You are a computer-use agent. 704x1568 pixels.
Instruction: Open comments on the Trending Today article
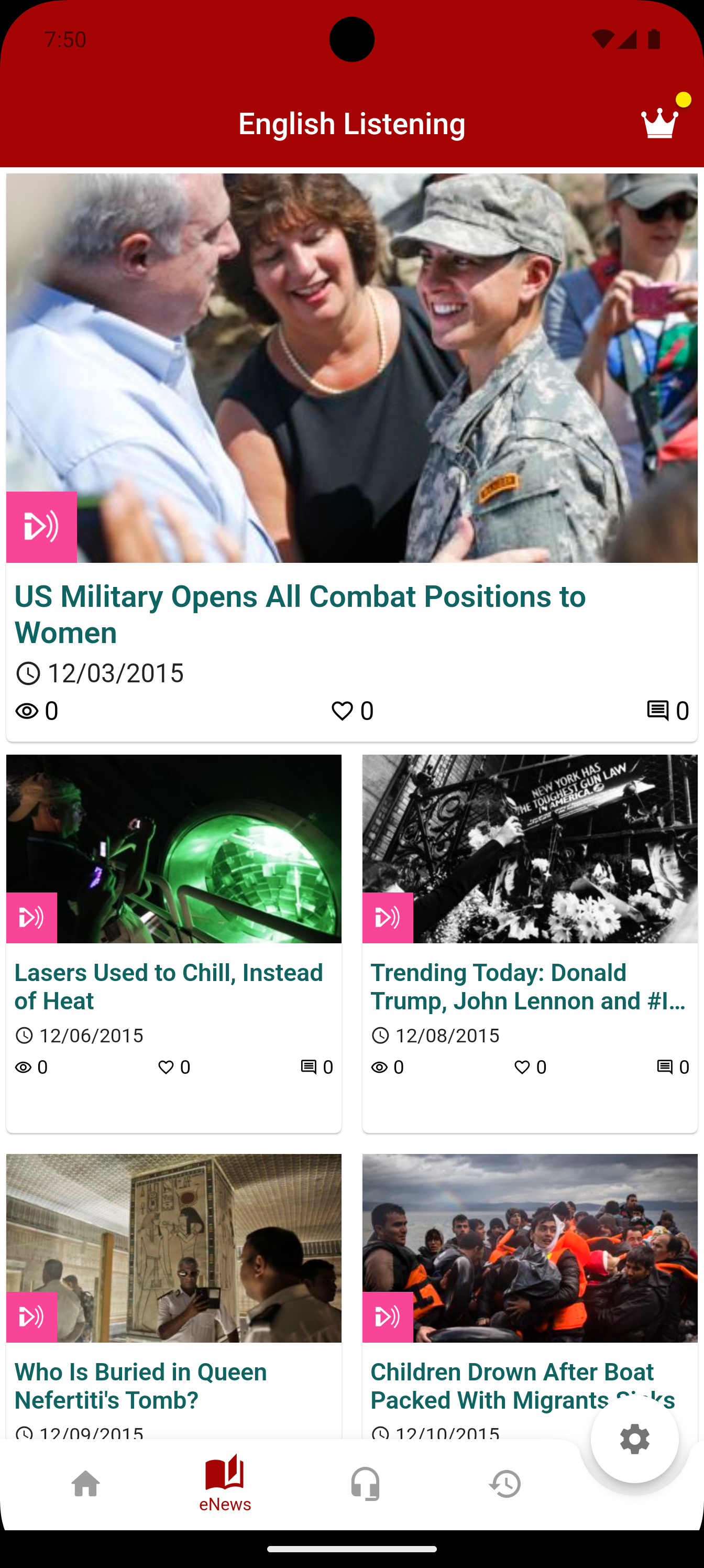click(664, 1067)
